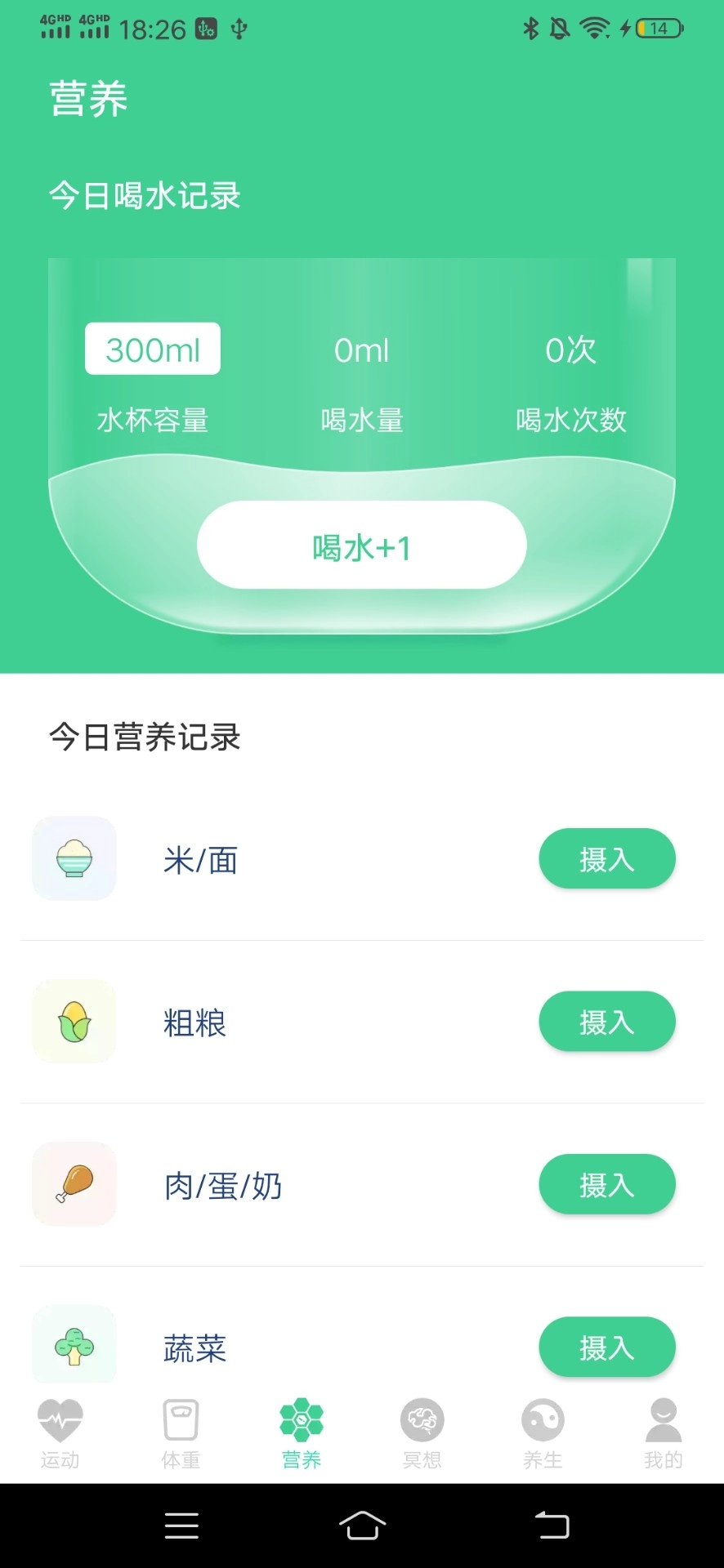
Task: Select the broccoli icon next to 蔬菜
Action: click(x=74, y=1344)
